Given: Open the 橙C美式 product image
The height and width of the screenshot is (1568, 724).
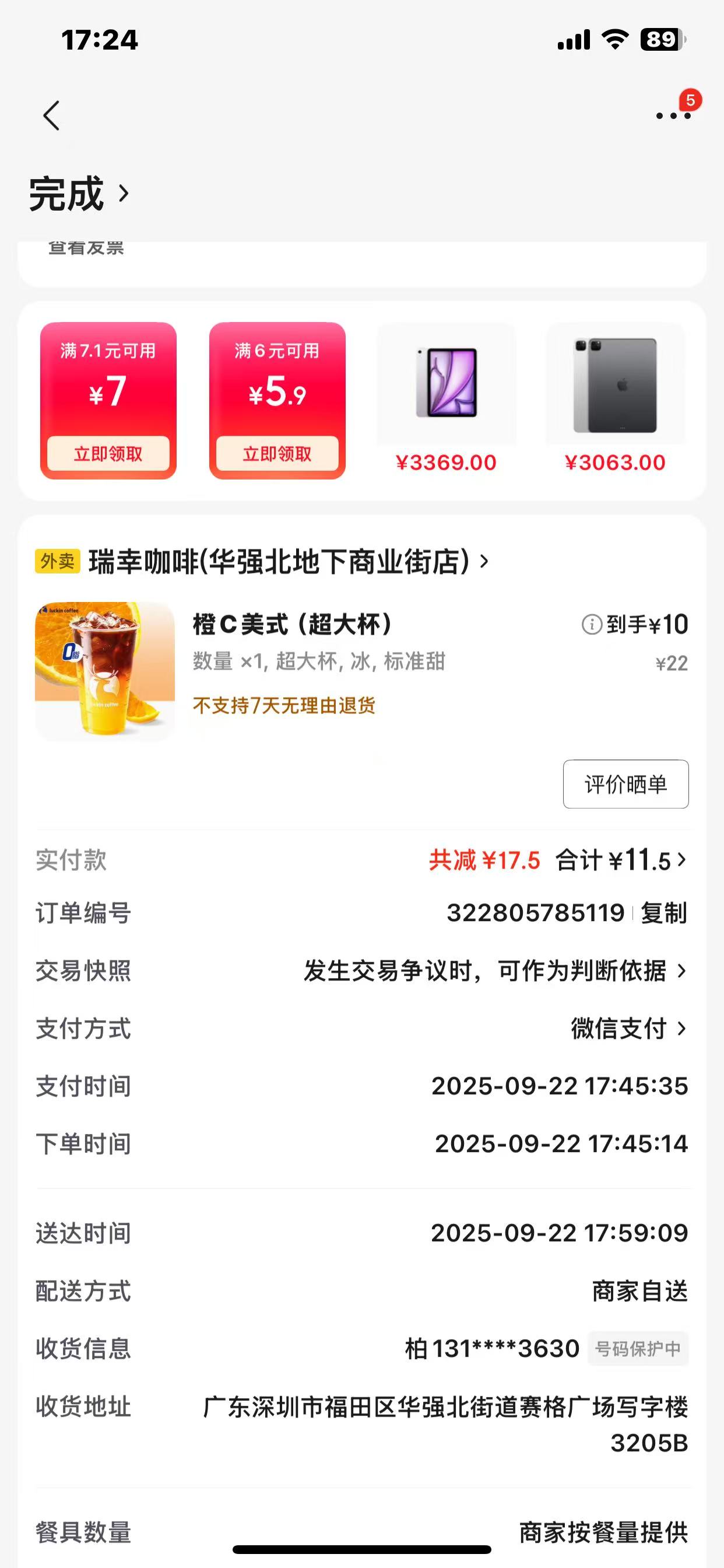Looking at the screenshot, I should coord(105,671).
